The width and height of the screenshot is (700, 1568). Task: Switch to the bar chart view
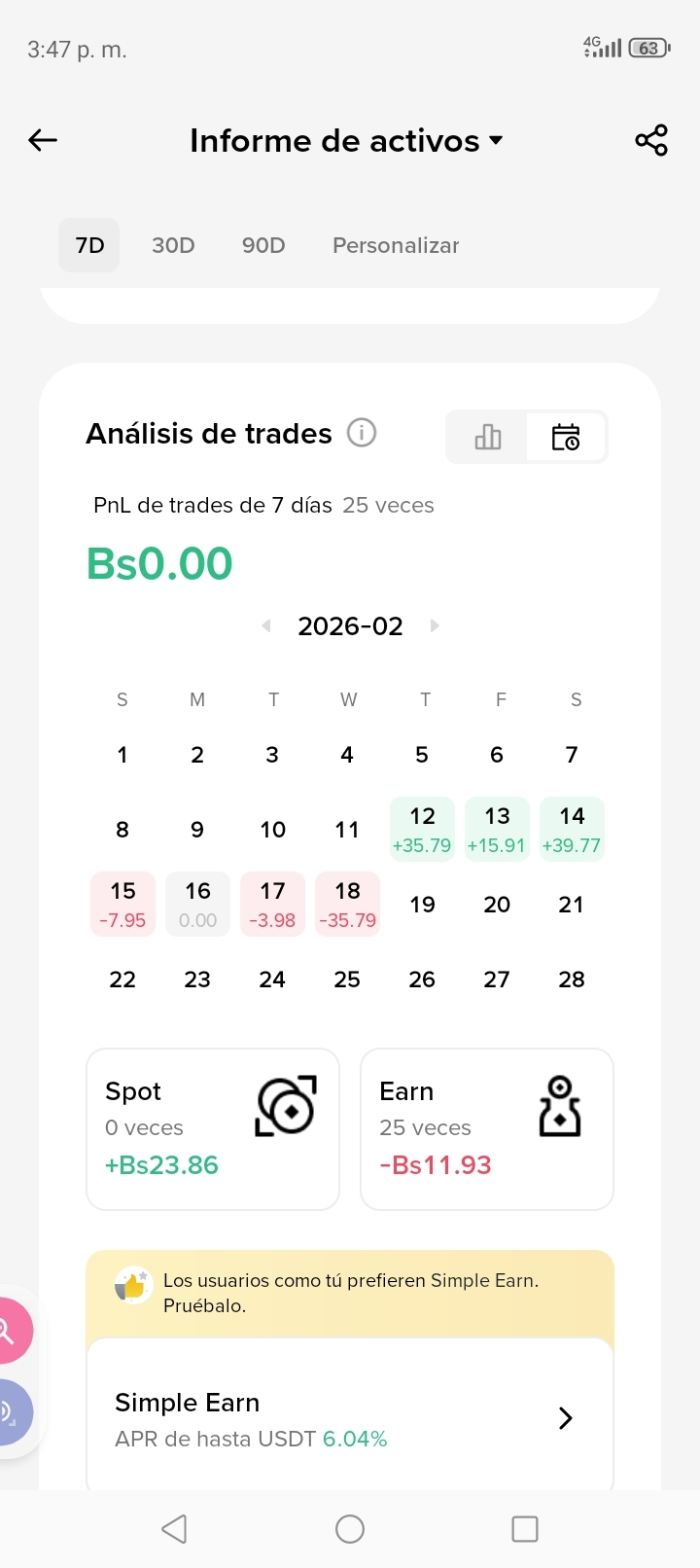coord(487,438)
